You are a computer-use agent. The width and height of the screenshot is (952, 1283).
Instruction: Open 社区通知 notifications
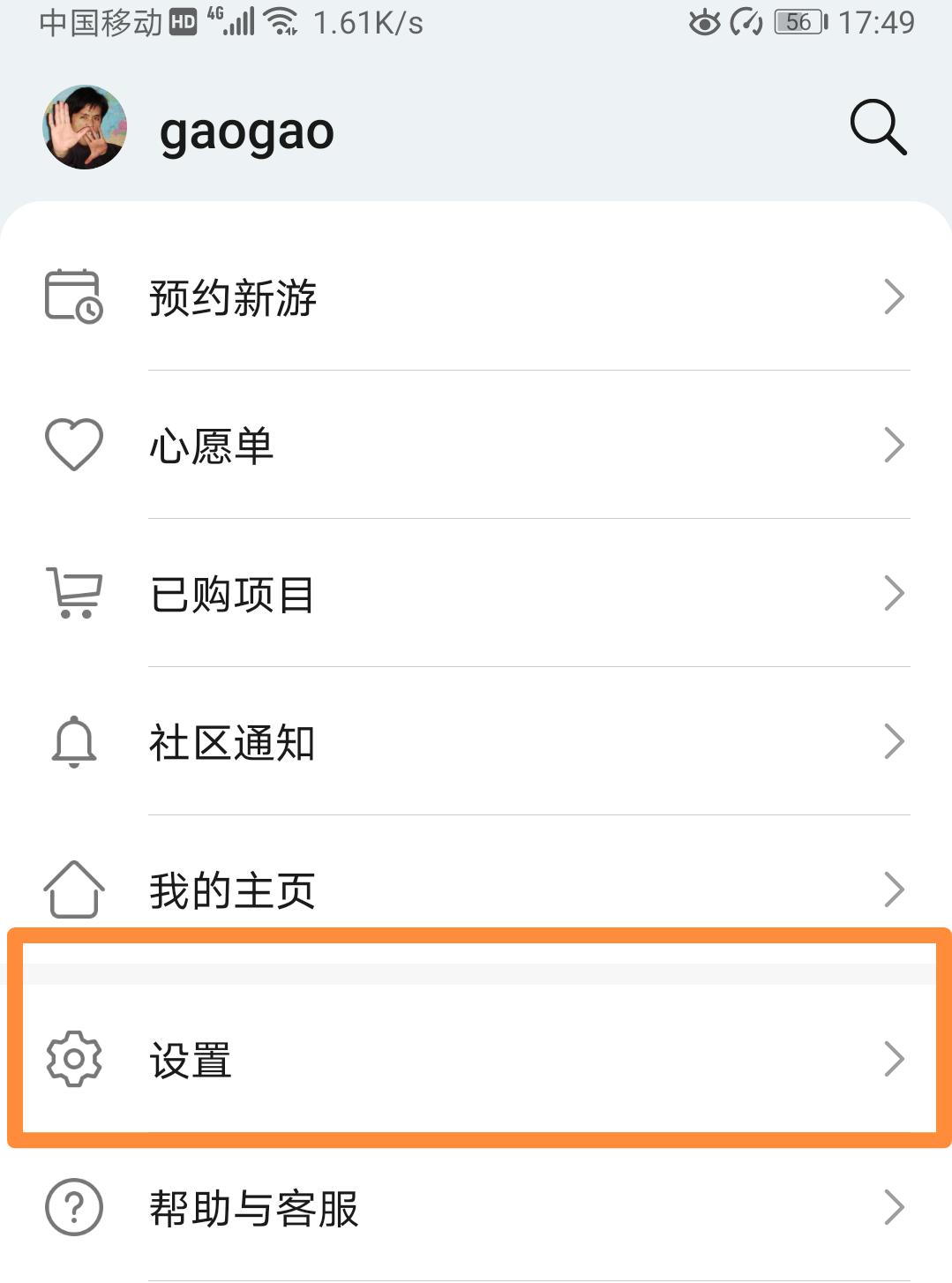[476, 742]
